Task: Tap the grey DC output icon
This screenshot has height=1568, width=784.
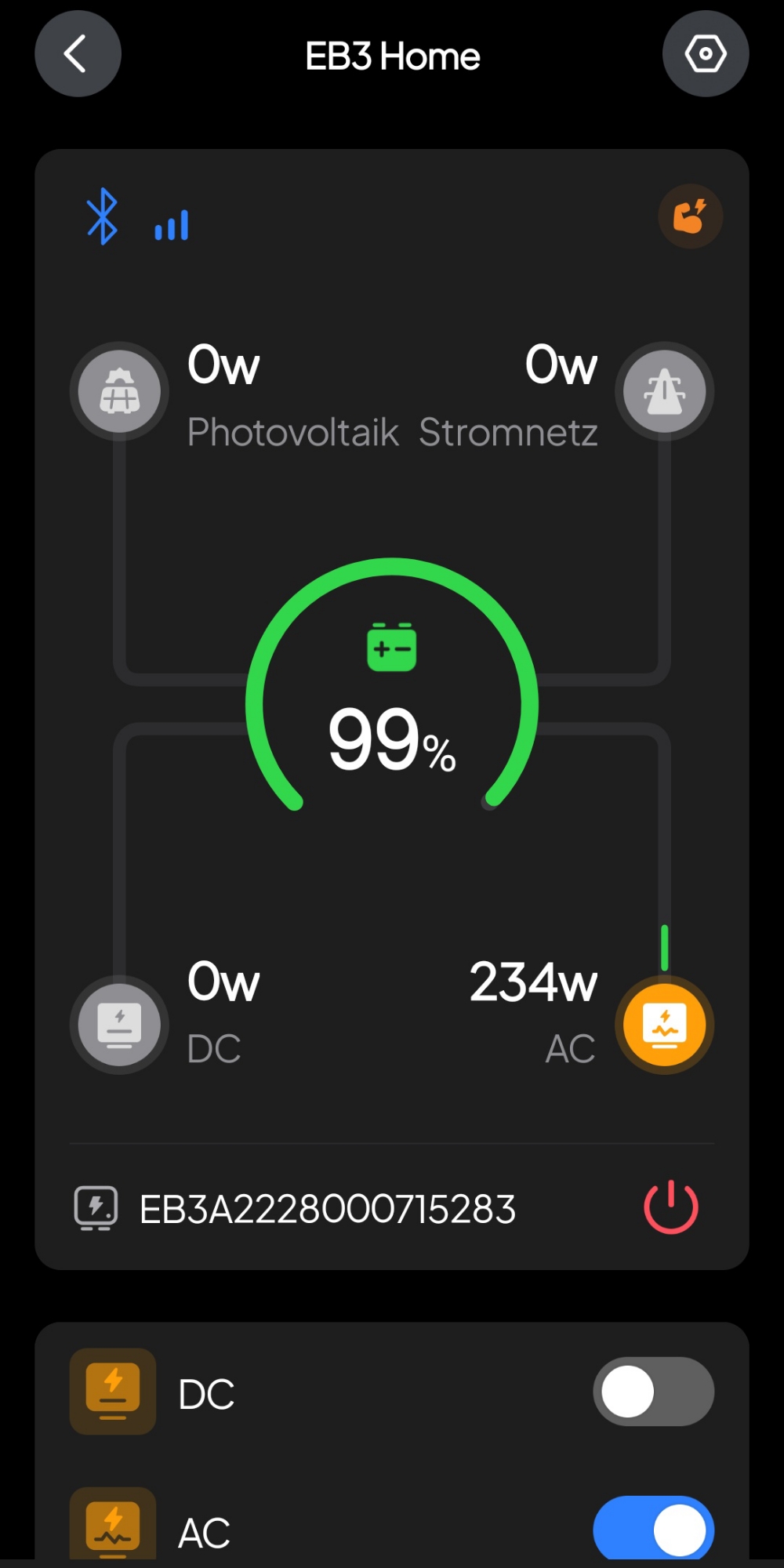Action: tap(119, 1025)
